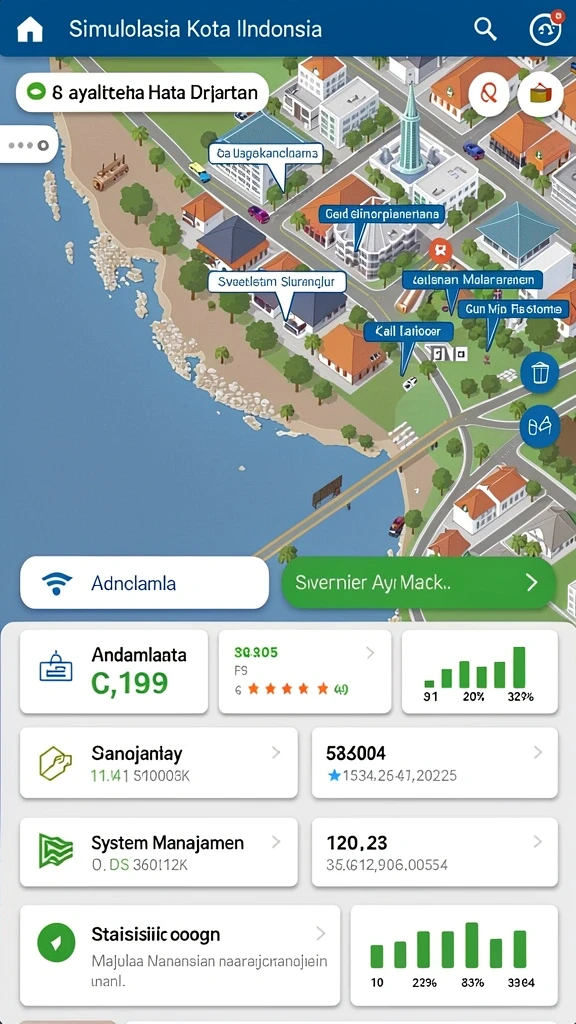Tap the 'Hata Drjartan' status chip

pos(142,93)
